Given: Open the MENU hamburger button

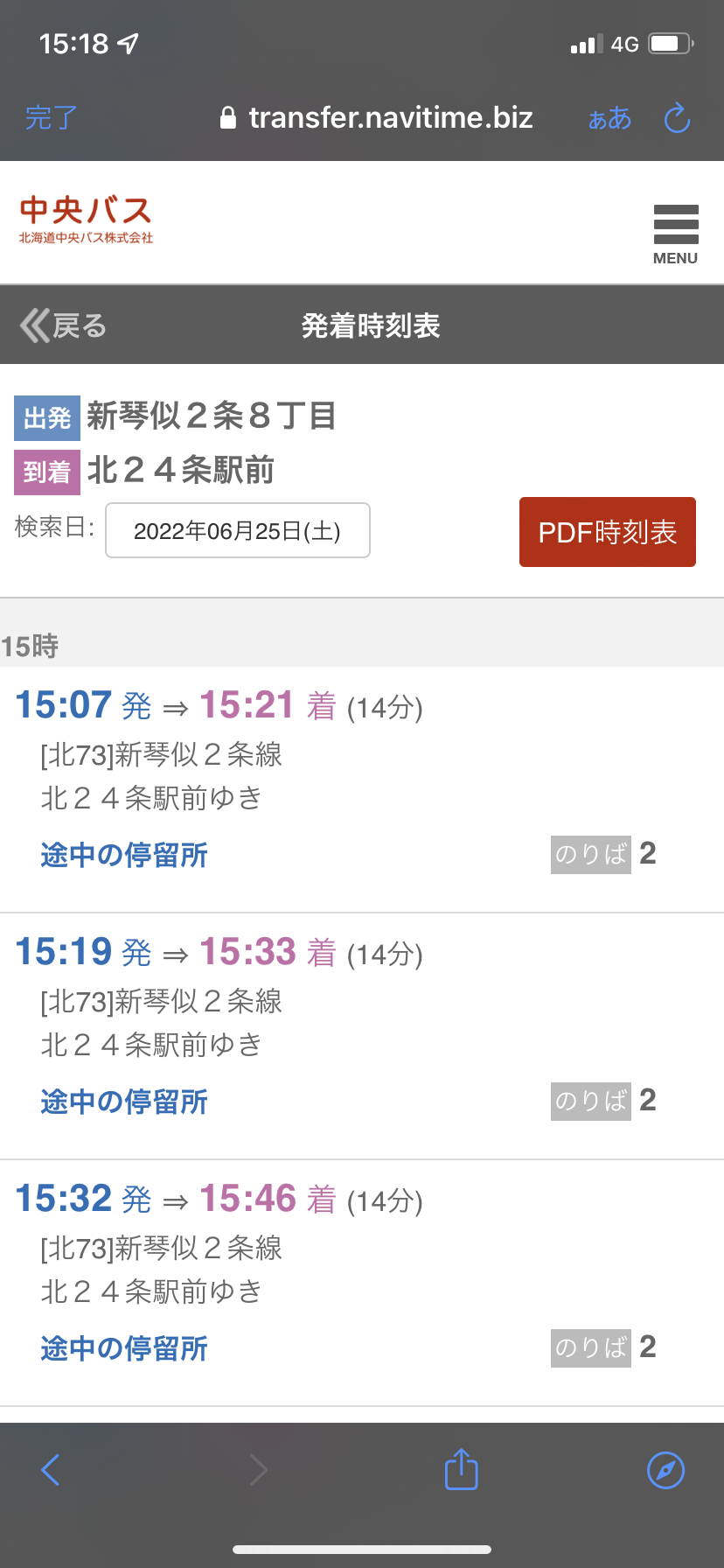Looking at the screenshot, I should pos(676,234).
